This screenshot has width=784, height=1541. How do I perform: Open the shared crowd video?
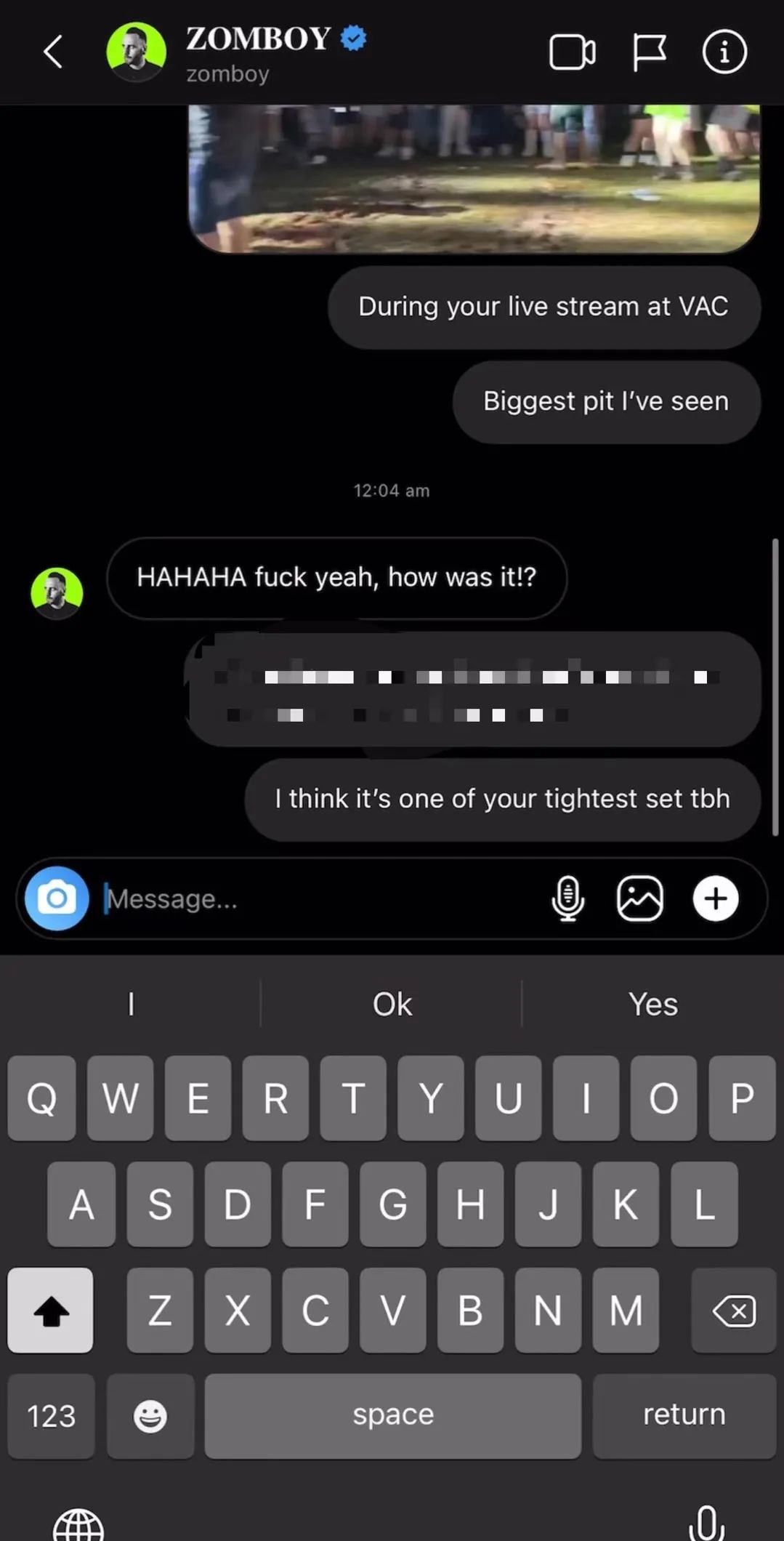point(474,178)
